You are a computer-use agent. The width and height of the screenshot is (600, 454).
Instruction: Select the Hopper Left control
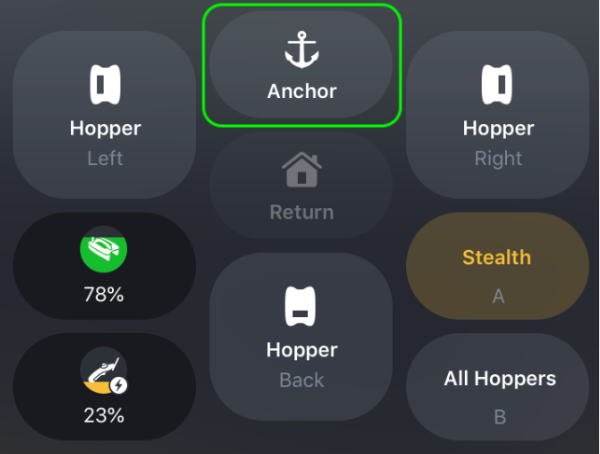click(x=104, y=115)
